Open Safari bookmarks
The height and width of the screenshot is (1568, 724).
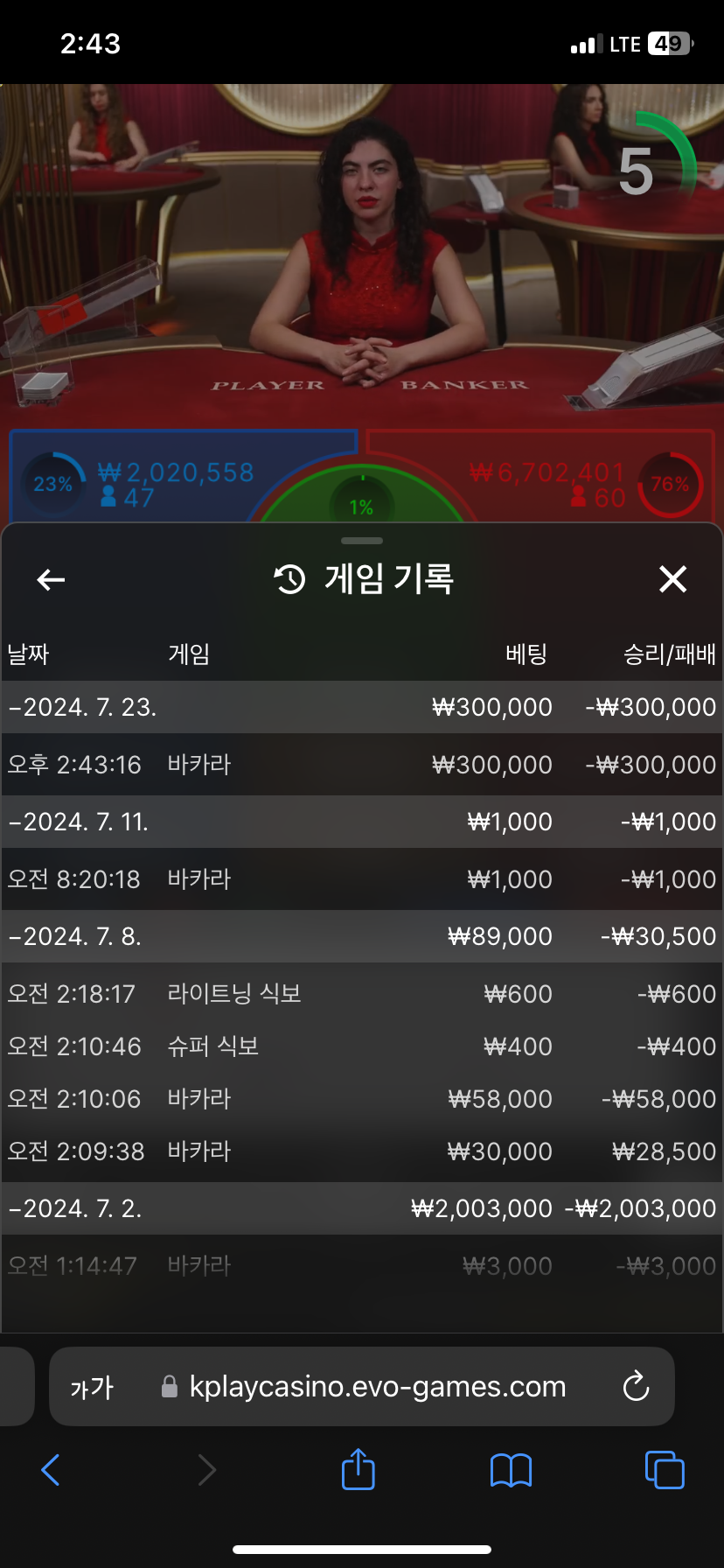(x=512, y=1470)
